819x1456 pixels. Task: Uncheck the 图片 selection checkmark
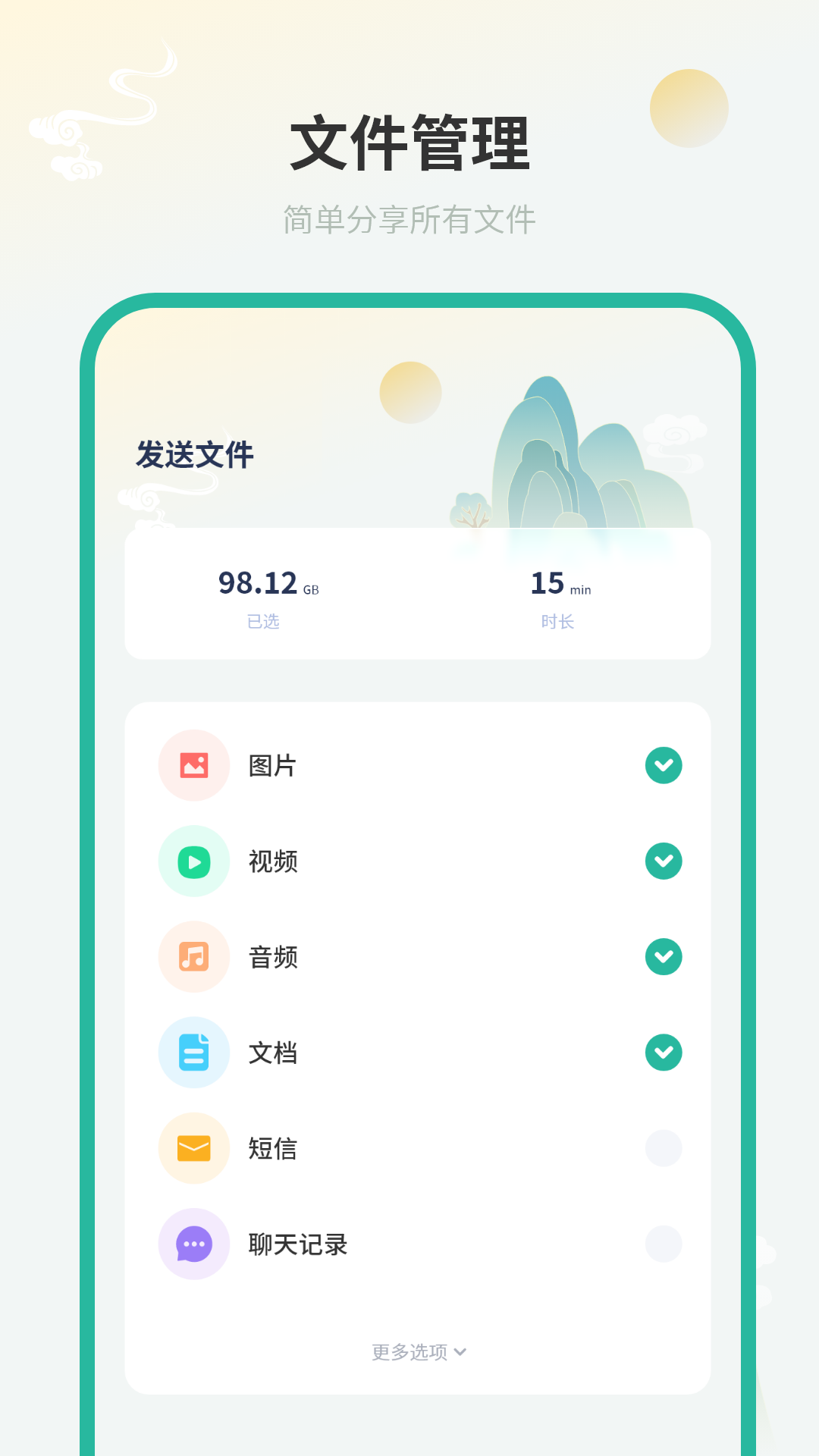[663, 765]
